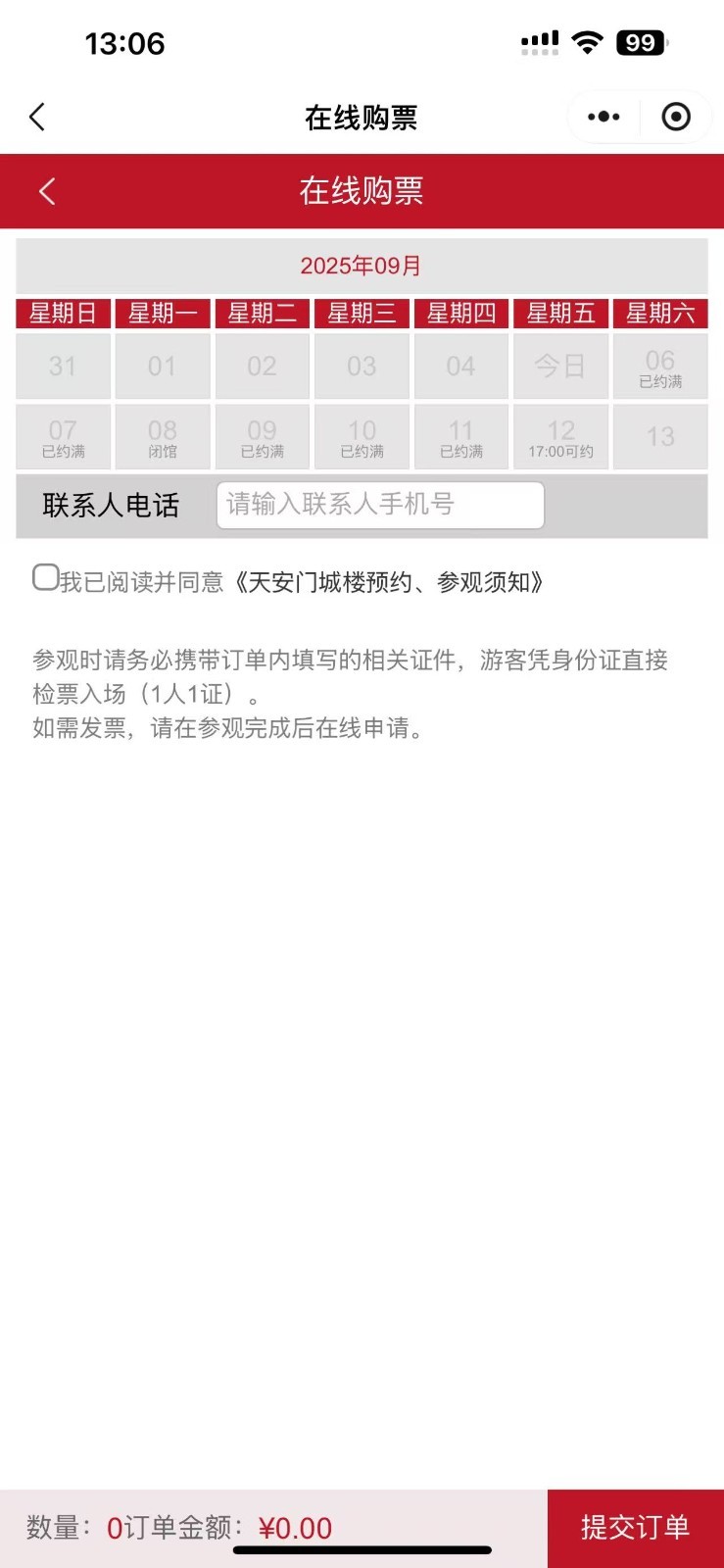Focus the contact phone number field
The height and width of the screenshot is (1568, 724).
[380, 505]
